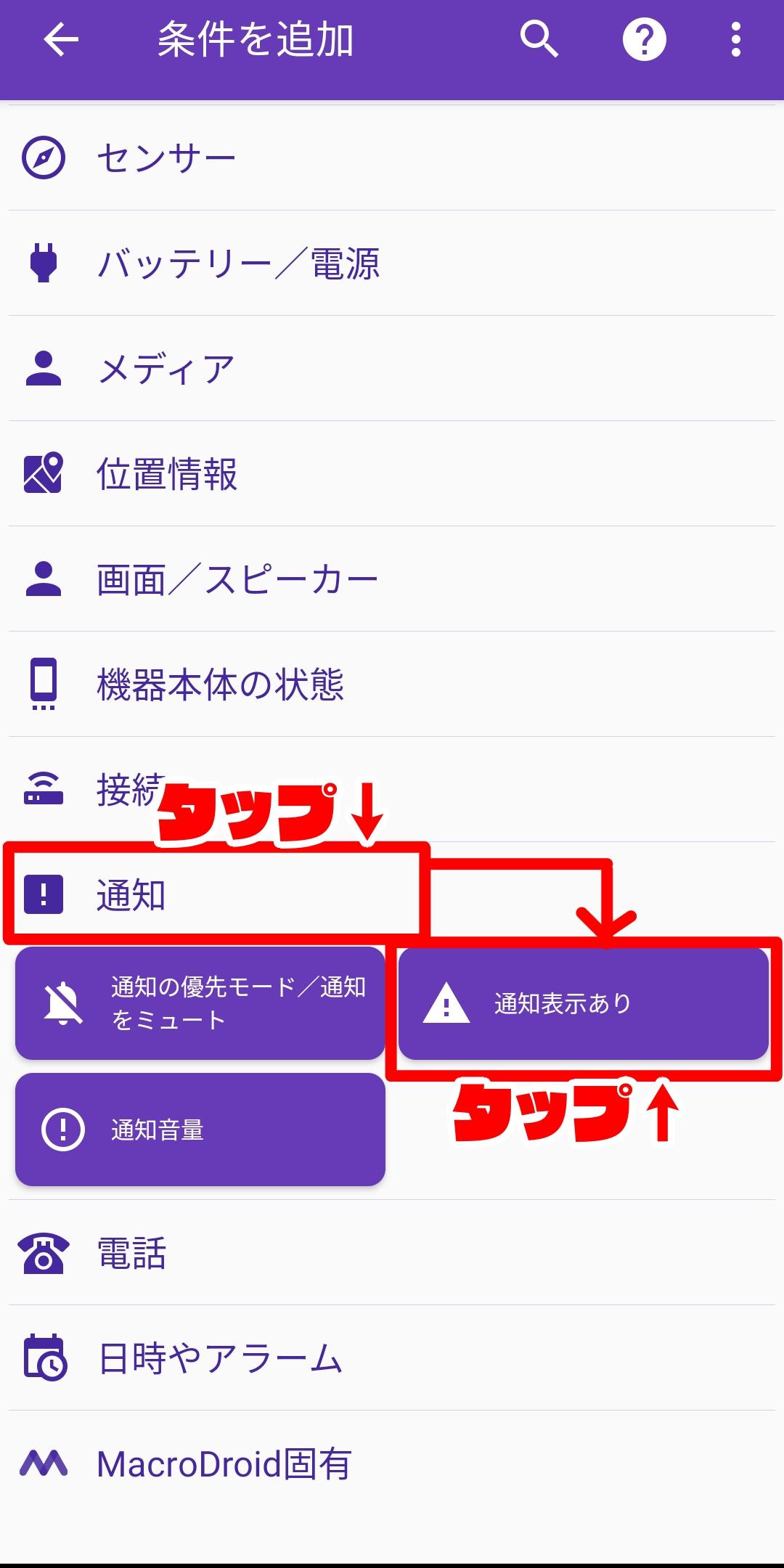Image resolution: width=784 pixels, height=1568 pixels.
Task: Open the search icon in the toolbar
Action: (x=539, y=39)
